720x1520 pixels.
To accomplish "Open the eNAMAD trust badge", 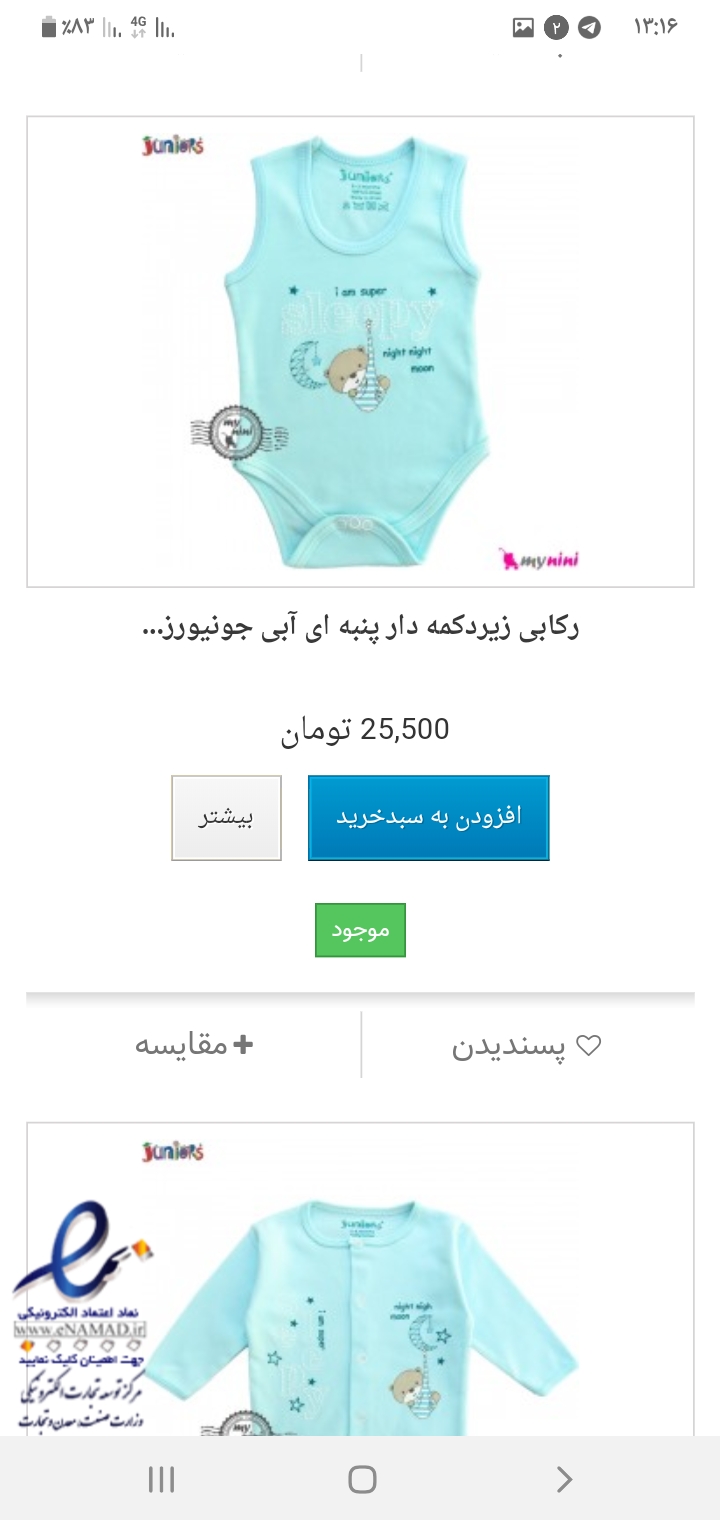I will [x=82, y=1320].
